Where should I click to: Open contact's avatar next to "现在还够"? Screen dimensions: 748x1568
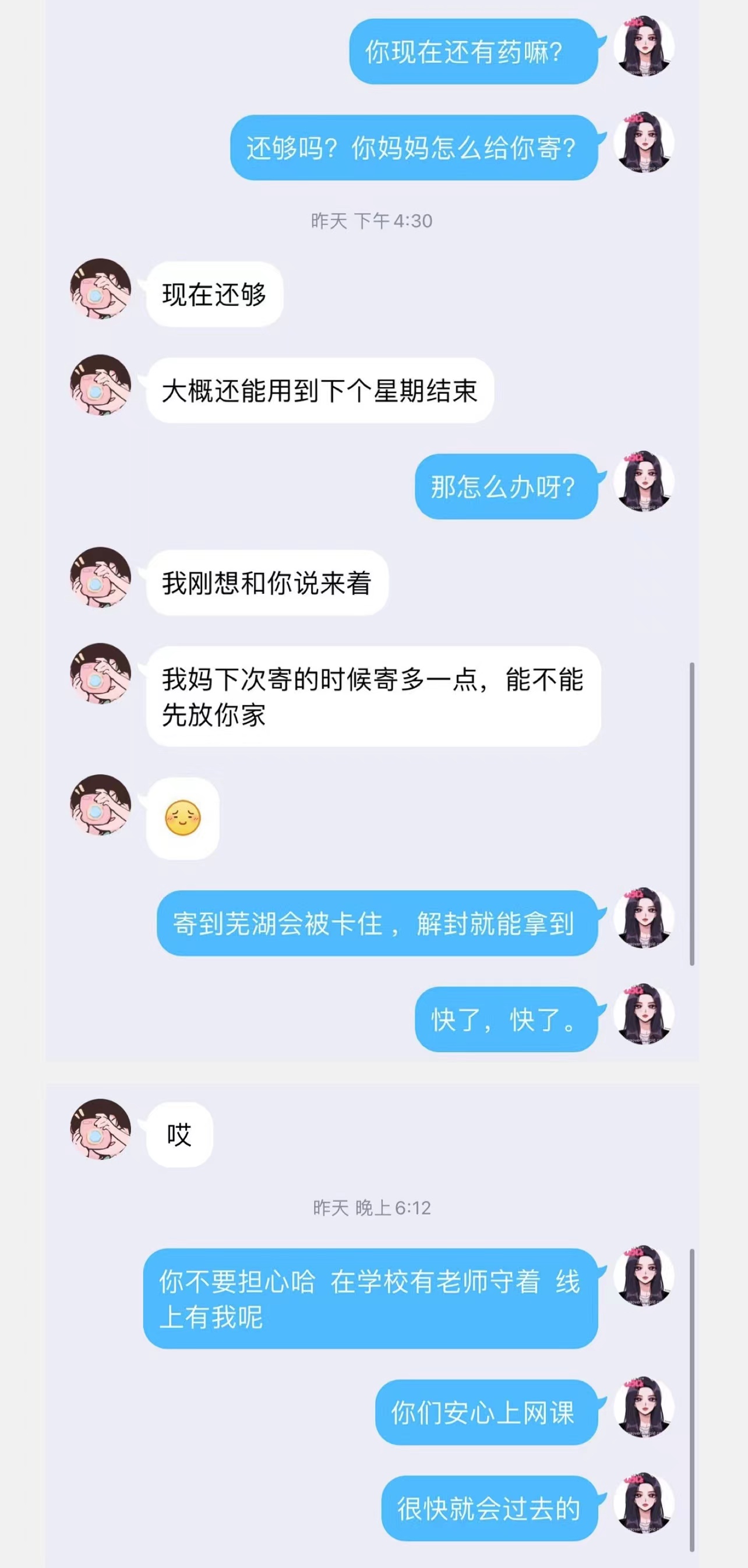click(101, 289)
